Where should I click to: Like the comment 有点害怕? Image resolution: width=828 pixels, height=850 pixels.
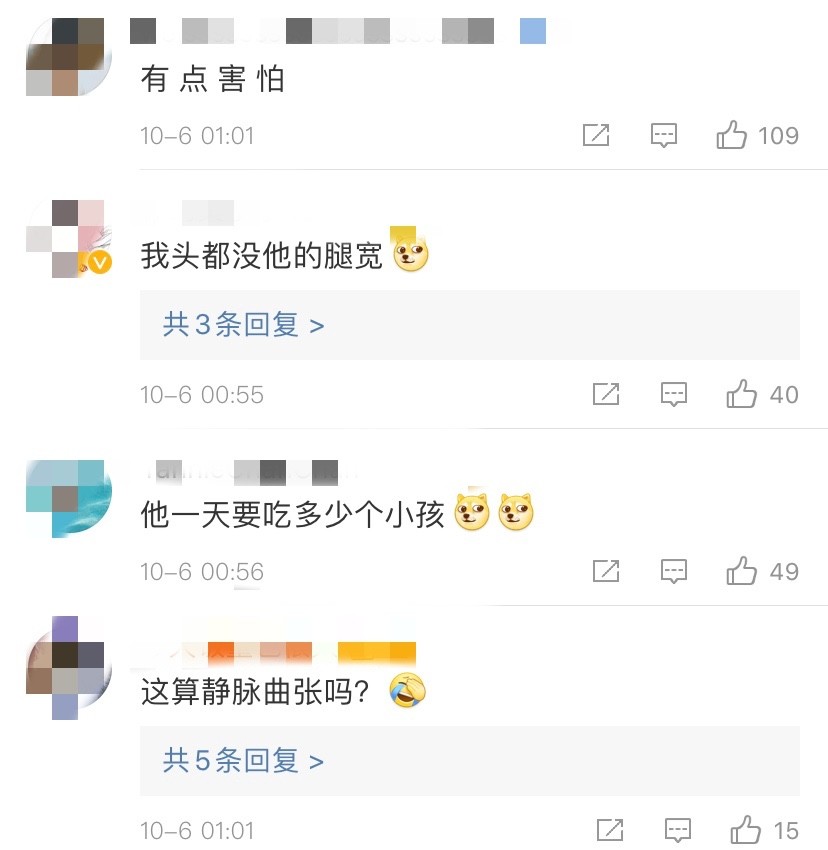(x=732, y=135)
